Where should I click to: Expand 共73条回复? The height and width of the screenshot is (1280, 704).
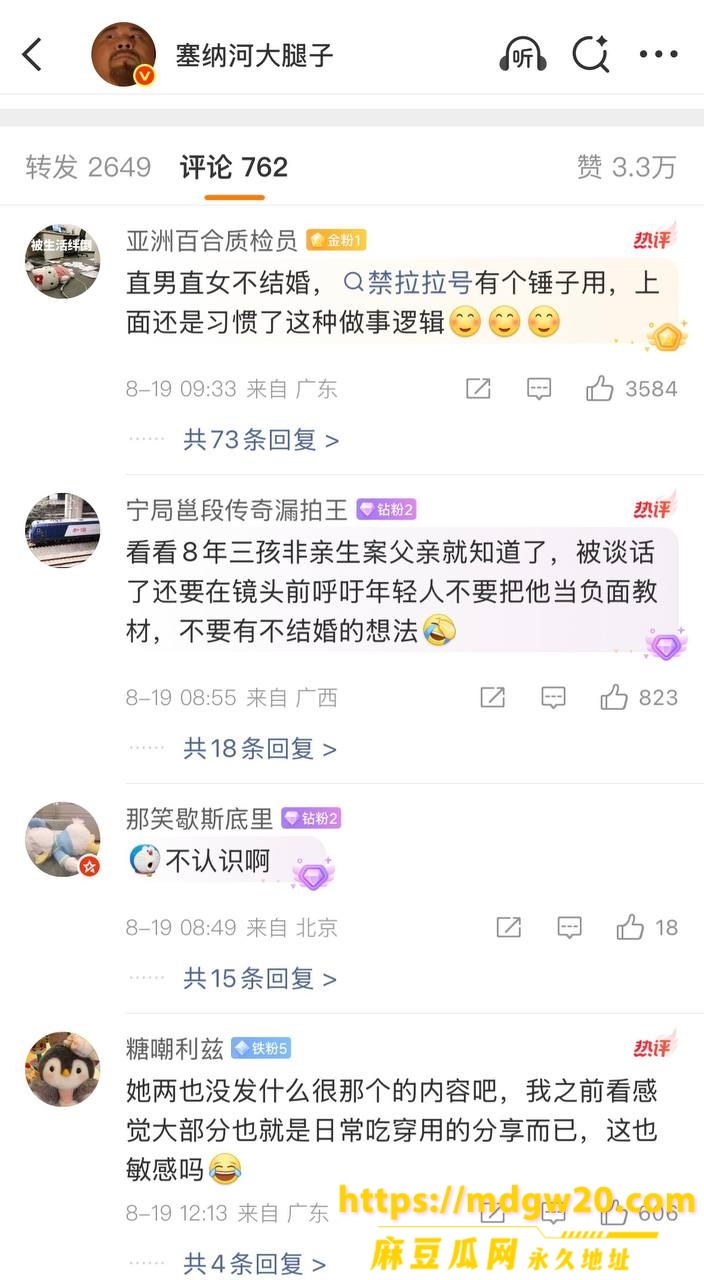pyautogui.click(x=261, y=439)
